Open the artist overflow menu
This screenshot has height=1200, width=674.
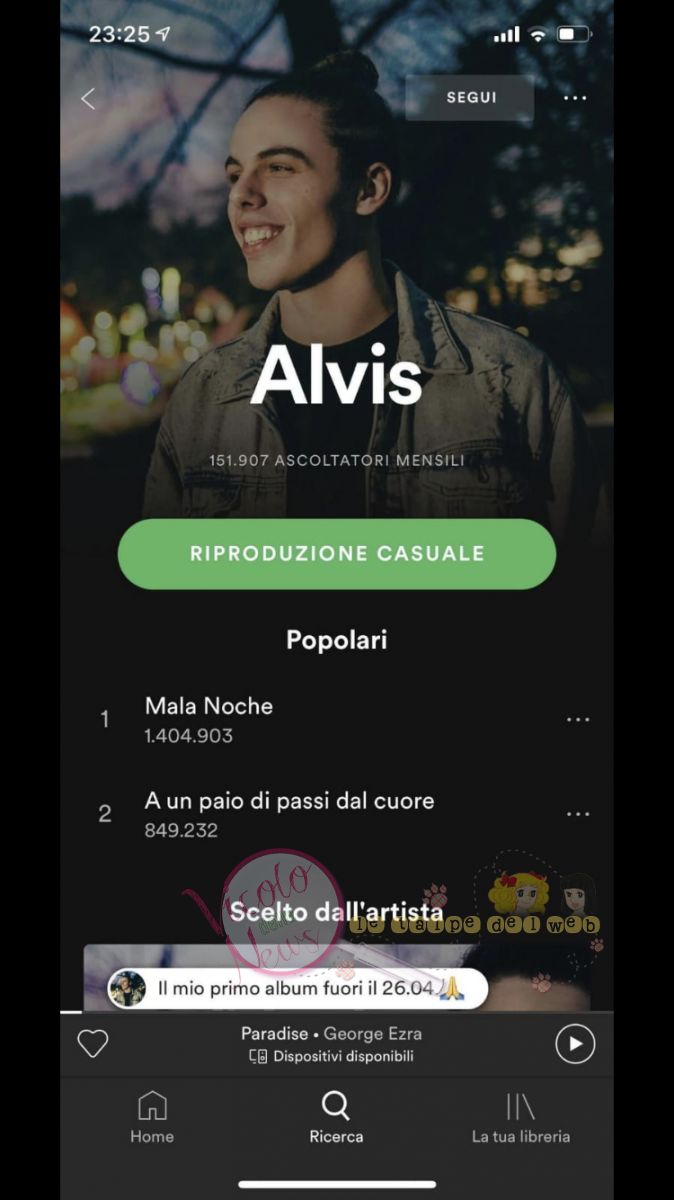pyautogui.click(x=575, y=98)
